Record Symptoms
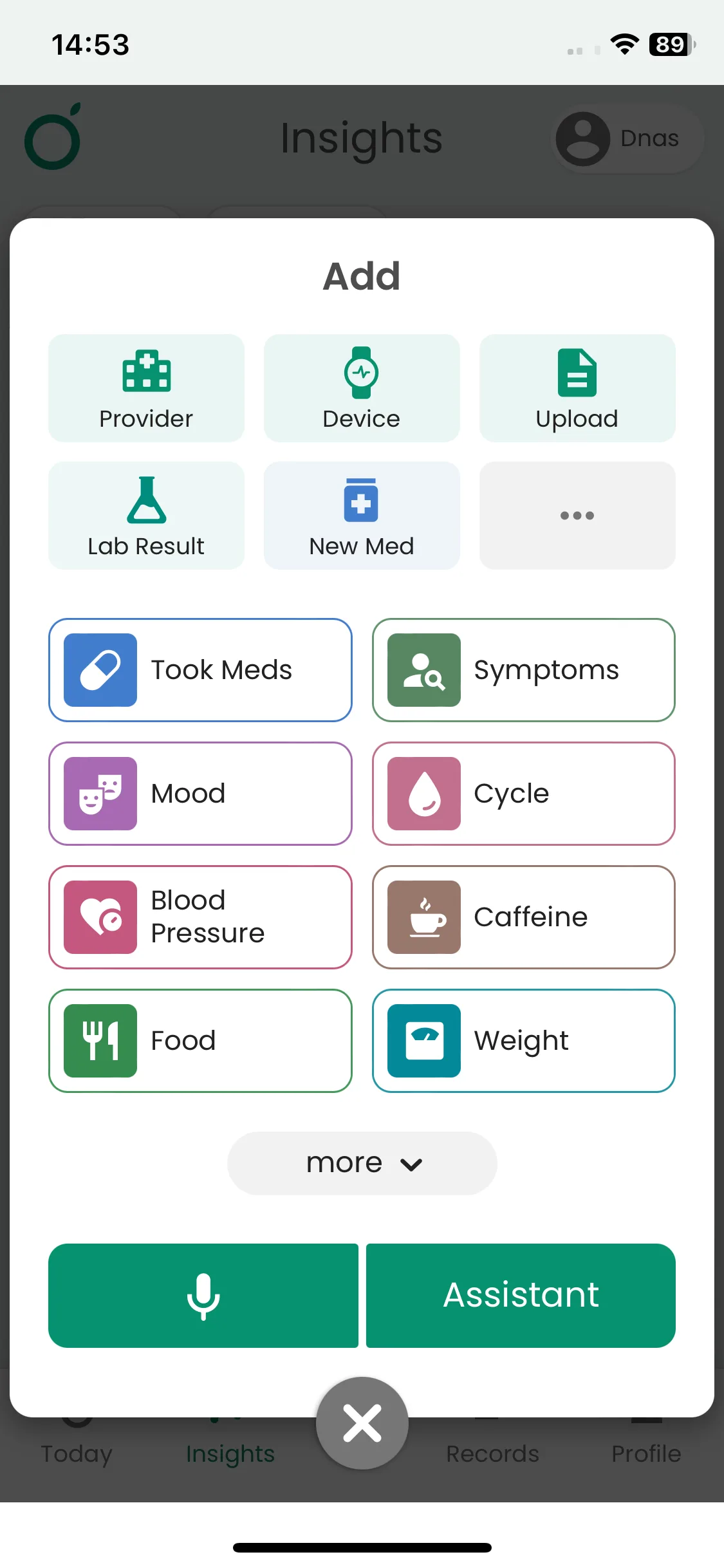This screenshot has height=1568, width=724. 523,670
